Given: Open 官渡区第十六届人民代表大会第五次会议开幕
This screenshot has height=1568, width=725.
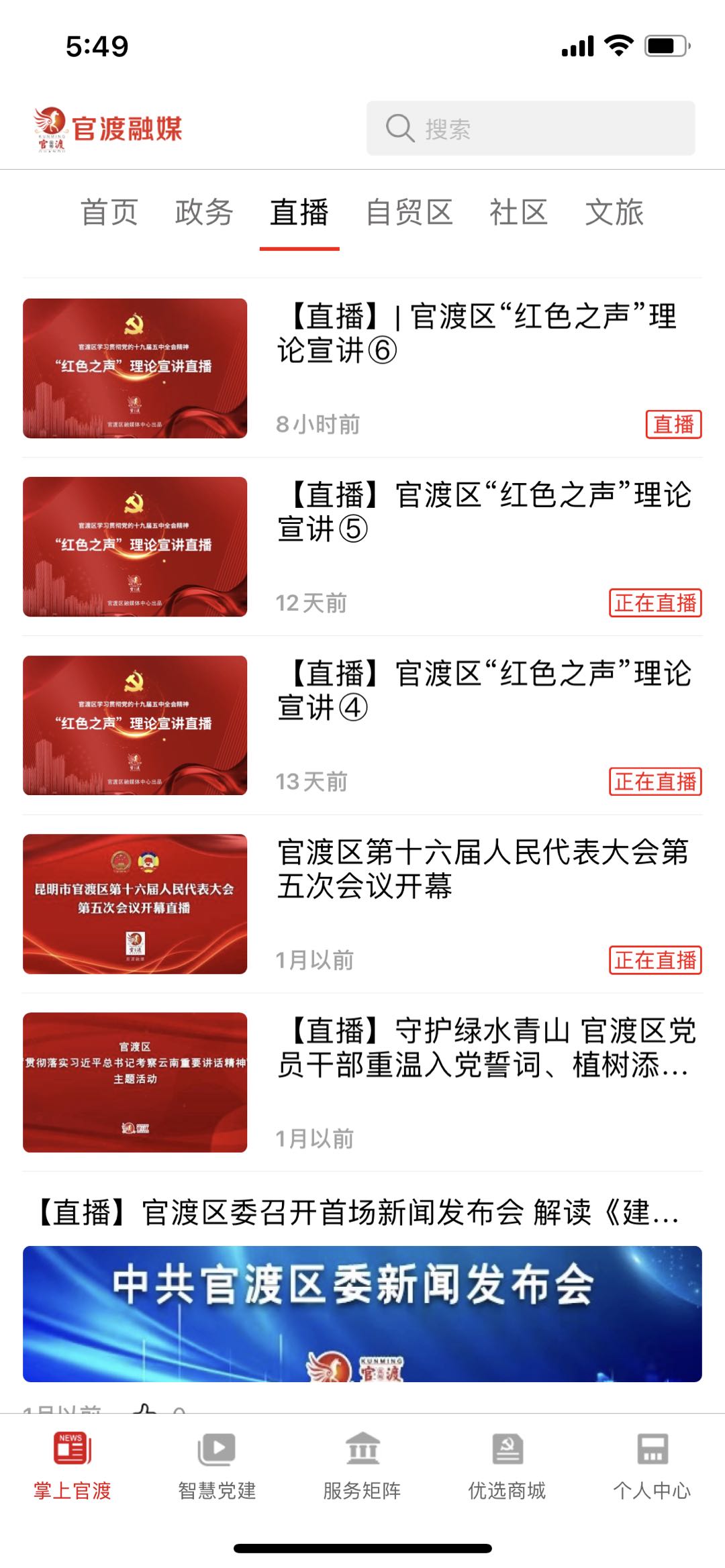Looking at the screenshot, I should (x=483, y=869).
